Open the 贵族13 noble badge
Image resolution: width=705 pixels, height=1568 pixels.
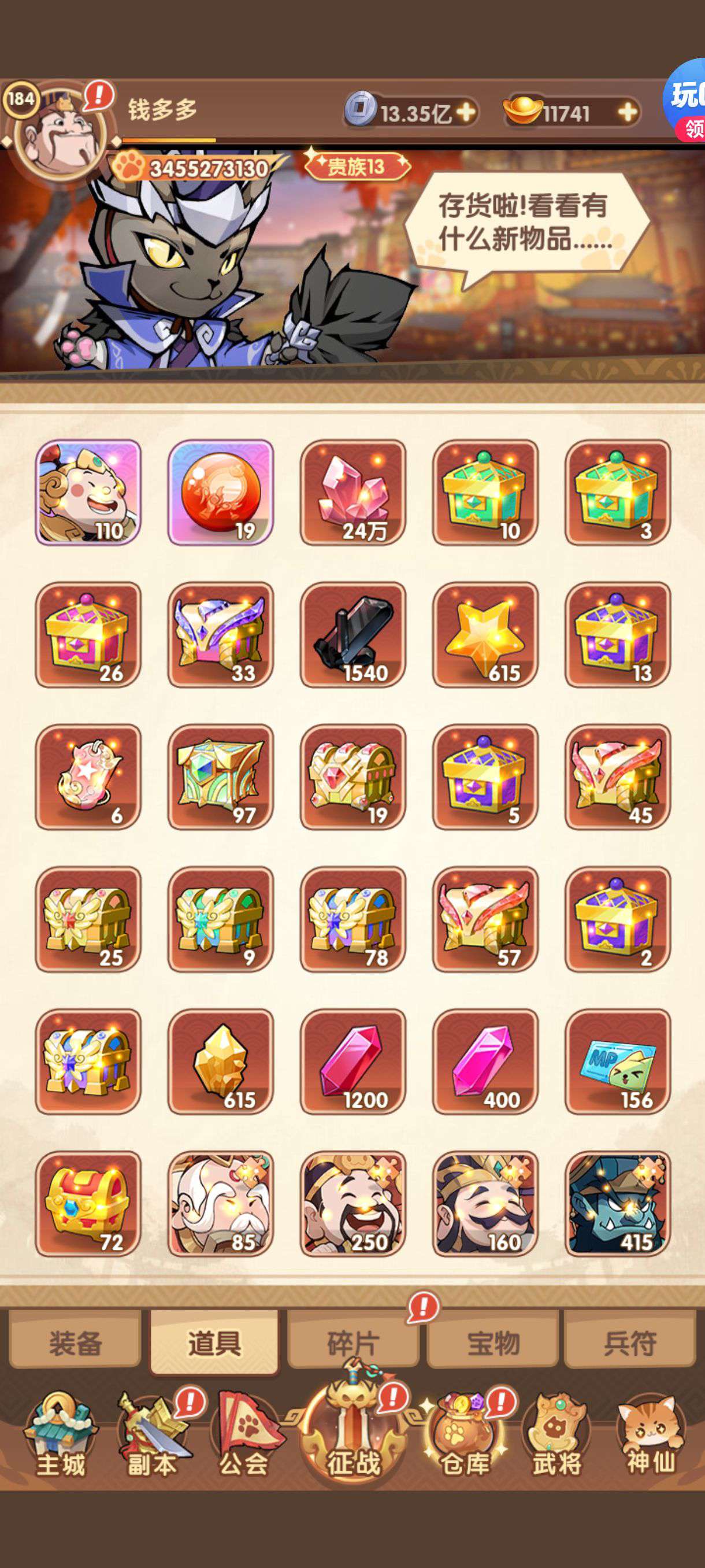(x=357, y=165)
